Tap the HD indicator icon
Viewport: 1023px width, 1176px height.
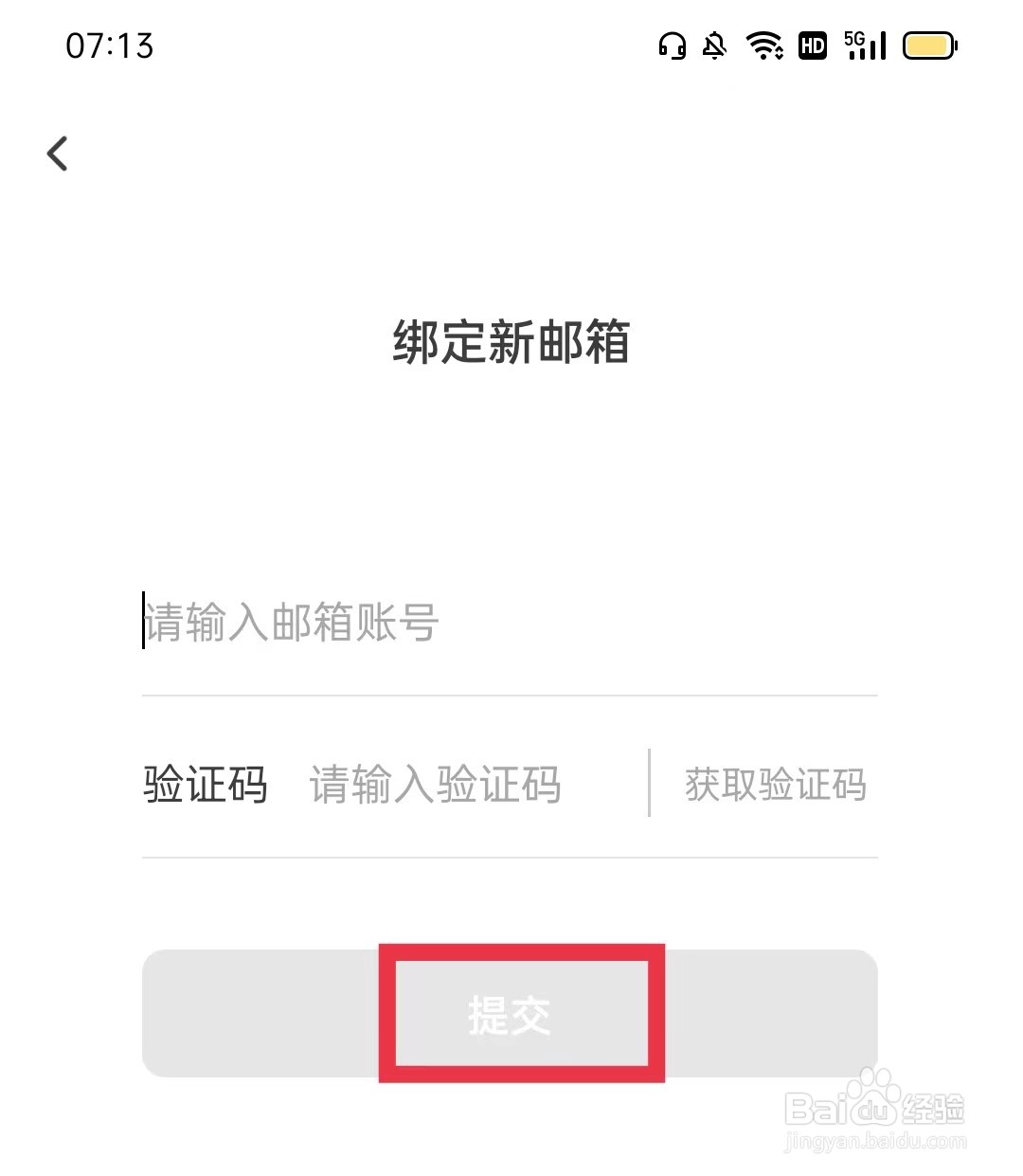pos(812,45)
